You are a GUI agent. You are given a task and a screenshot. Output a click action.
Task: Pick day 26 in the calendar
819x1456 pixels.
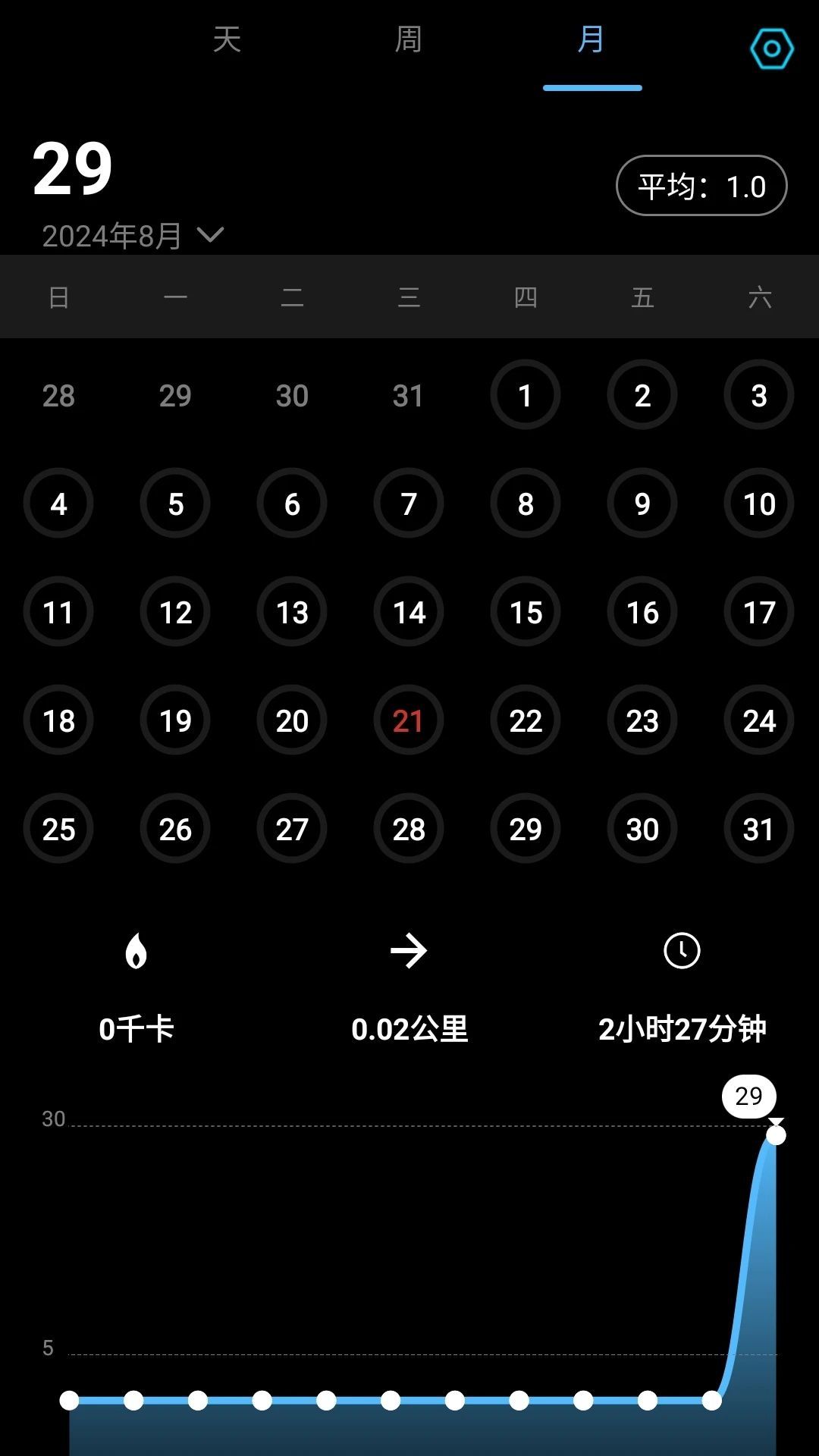click(175, 829)
